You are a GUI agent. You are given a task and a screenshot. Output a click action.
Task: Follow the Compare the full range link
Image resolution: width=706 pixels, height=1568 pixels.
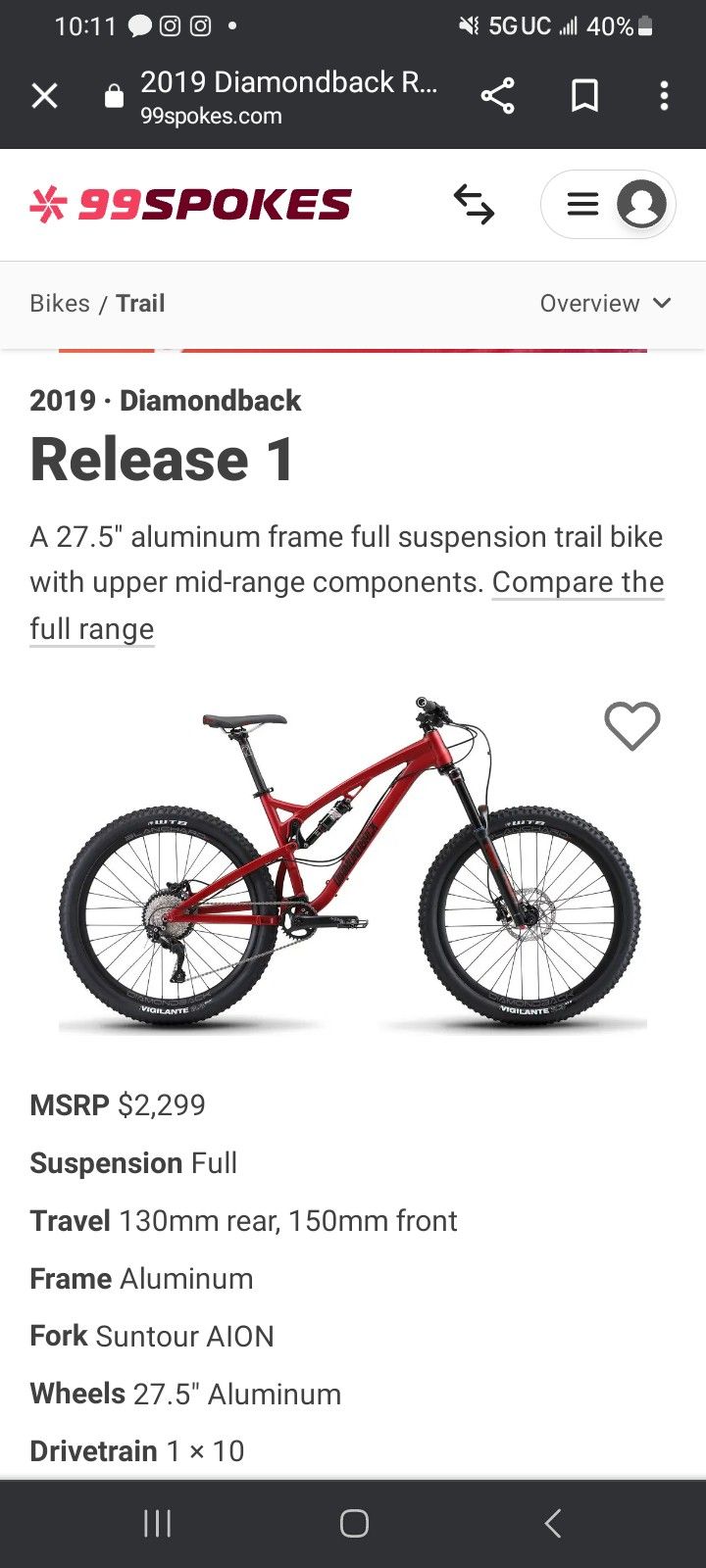[347, 606]
